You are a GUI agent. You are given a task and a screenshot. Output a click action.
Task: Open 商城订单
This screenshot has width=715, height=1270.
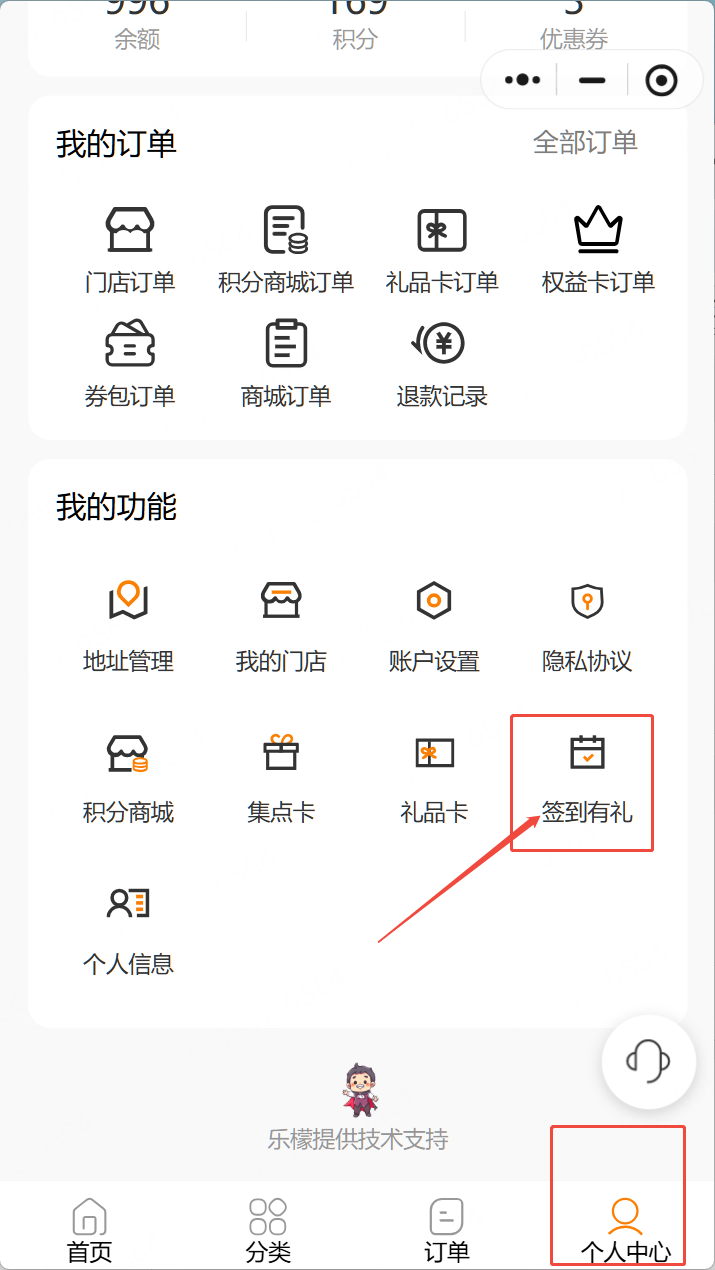pos(285,364)
